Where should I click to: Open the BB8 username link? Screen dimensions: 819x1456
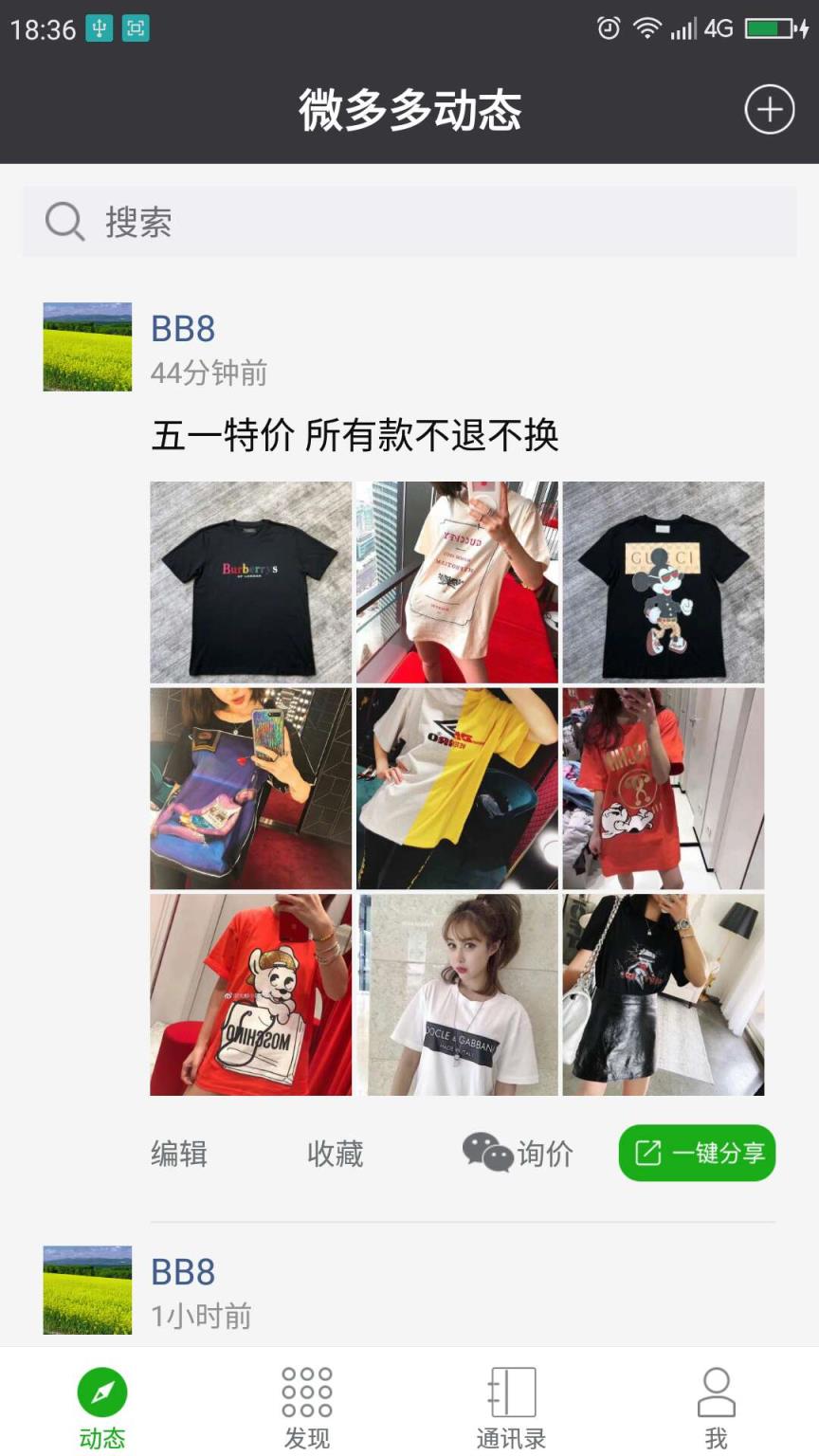180,328
